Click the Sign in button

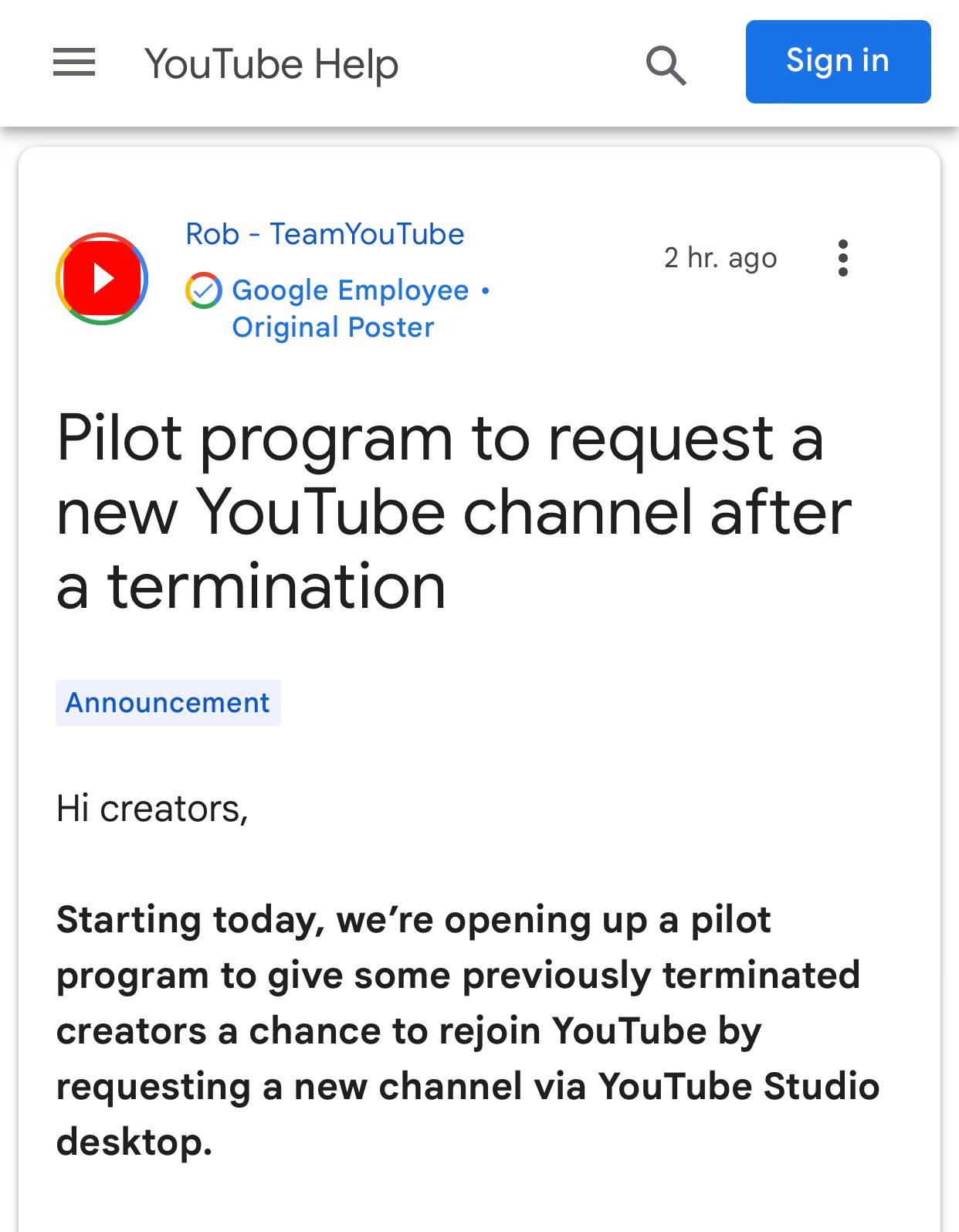[x=838, y=62]
